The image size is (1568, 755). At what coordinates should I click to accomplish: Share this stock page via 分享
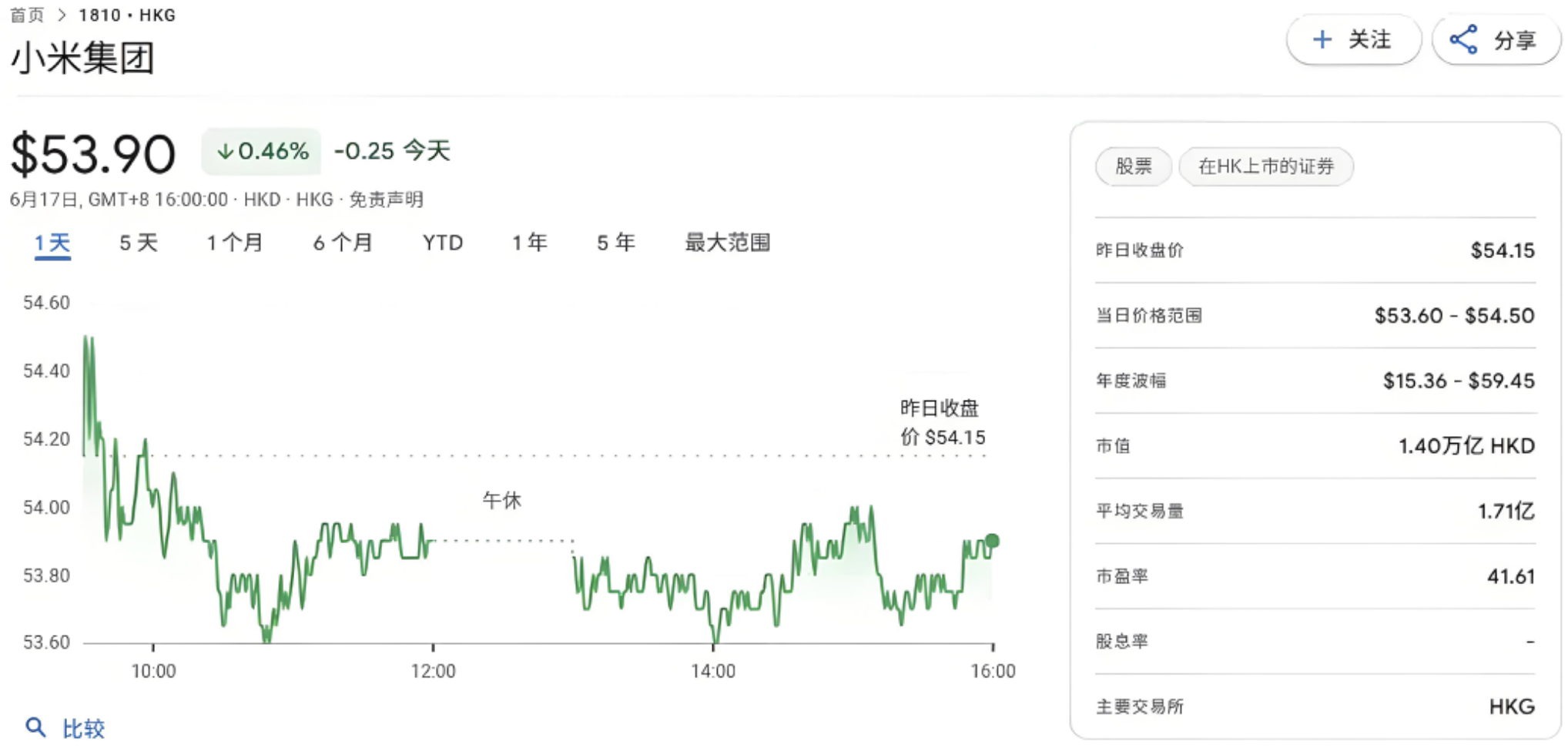click(1495, 40)
